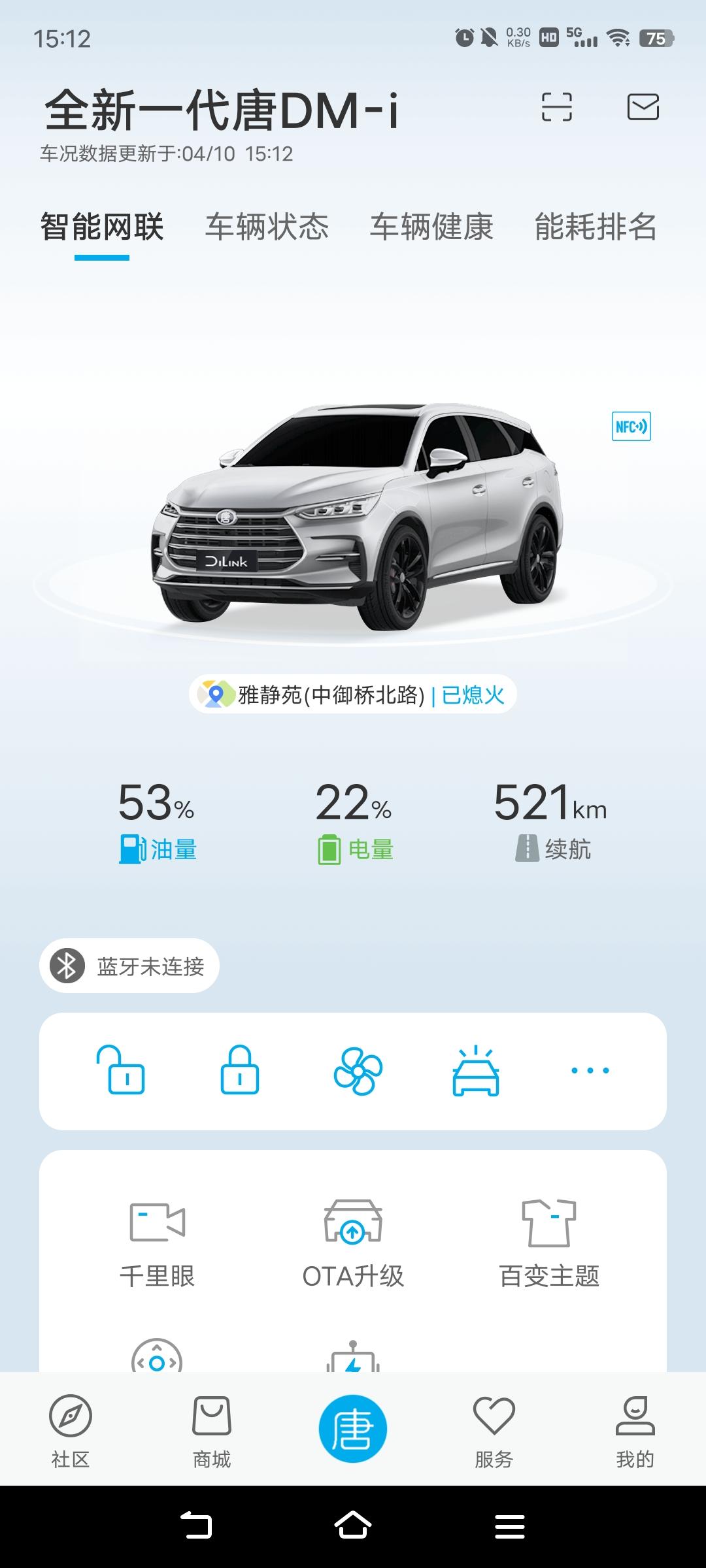
Task: Switch to the 能耗排名 tab
Action: (x=596, y=227)
